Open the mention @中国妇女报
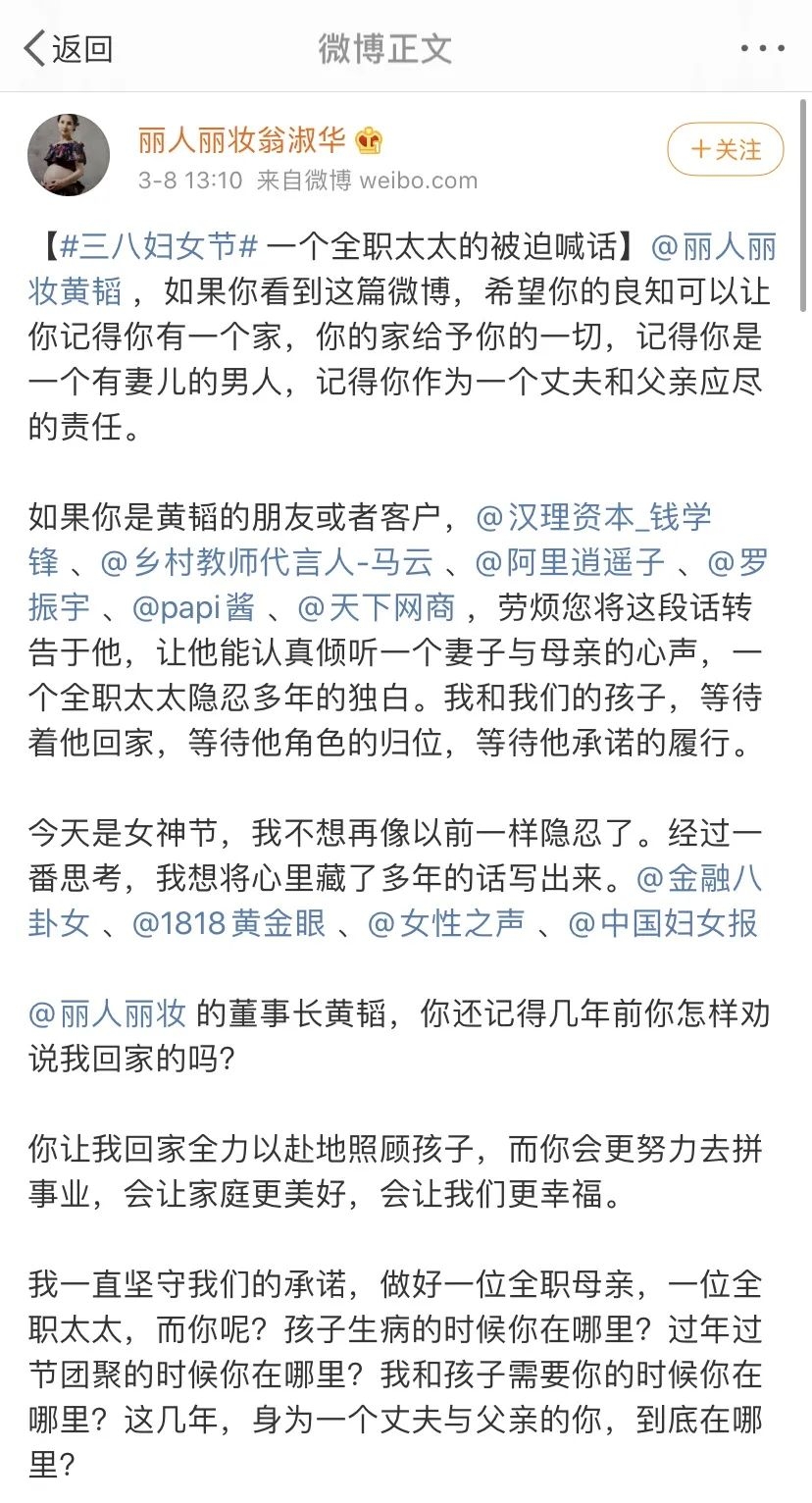812x1503 pixels. pyautogui.click(x=663, y=923)
